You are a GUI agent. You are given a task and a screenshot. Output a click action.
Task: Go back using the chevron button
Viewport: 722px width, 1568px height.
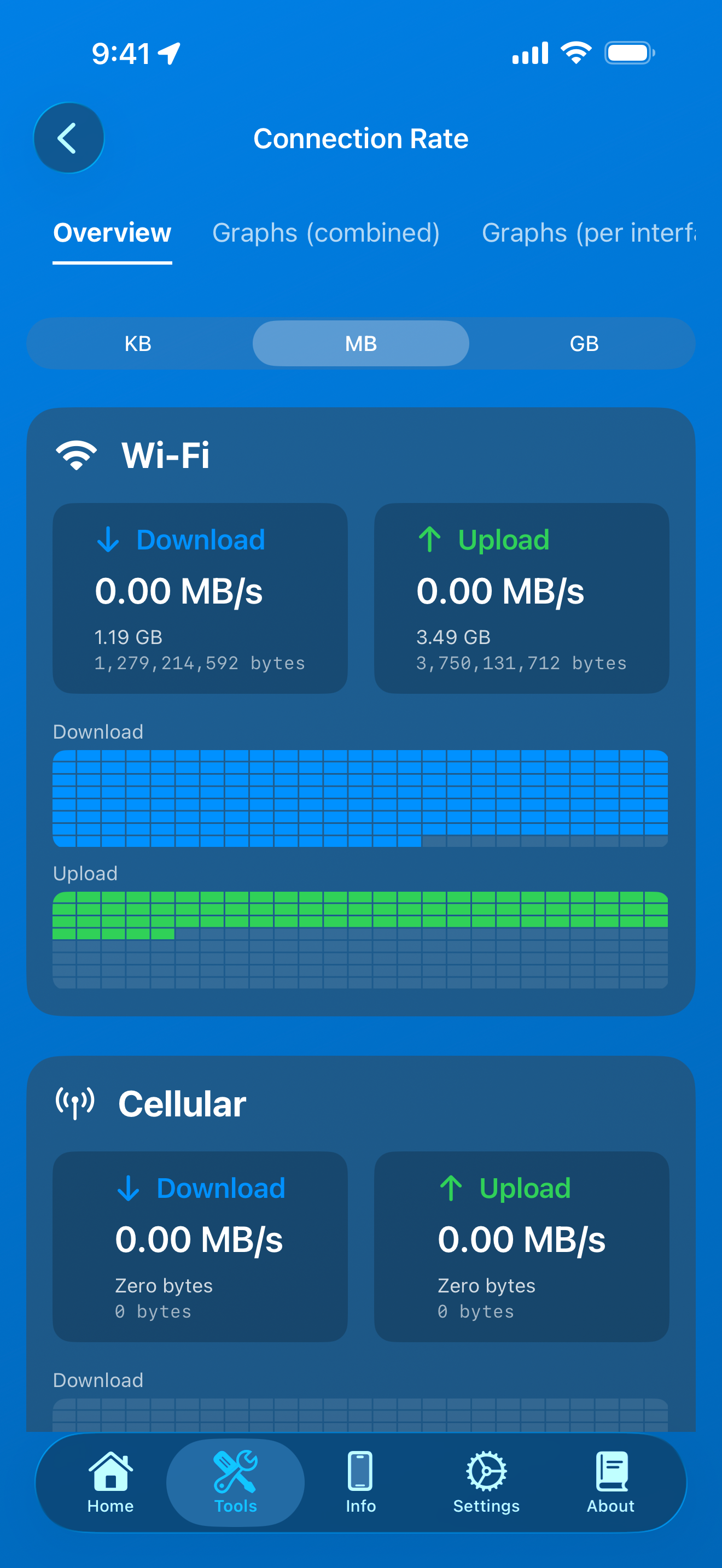(x=69, y=138)
